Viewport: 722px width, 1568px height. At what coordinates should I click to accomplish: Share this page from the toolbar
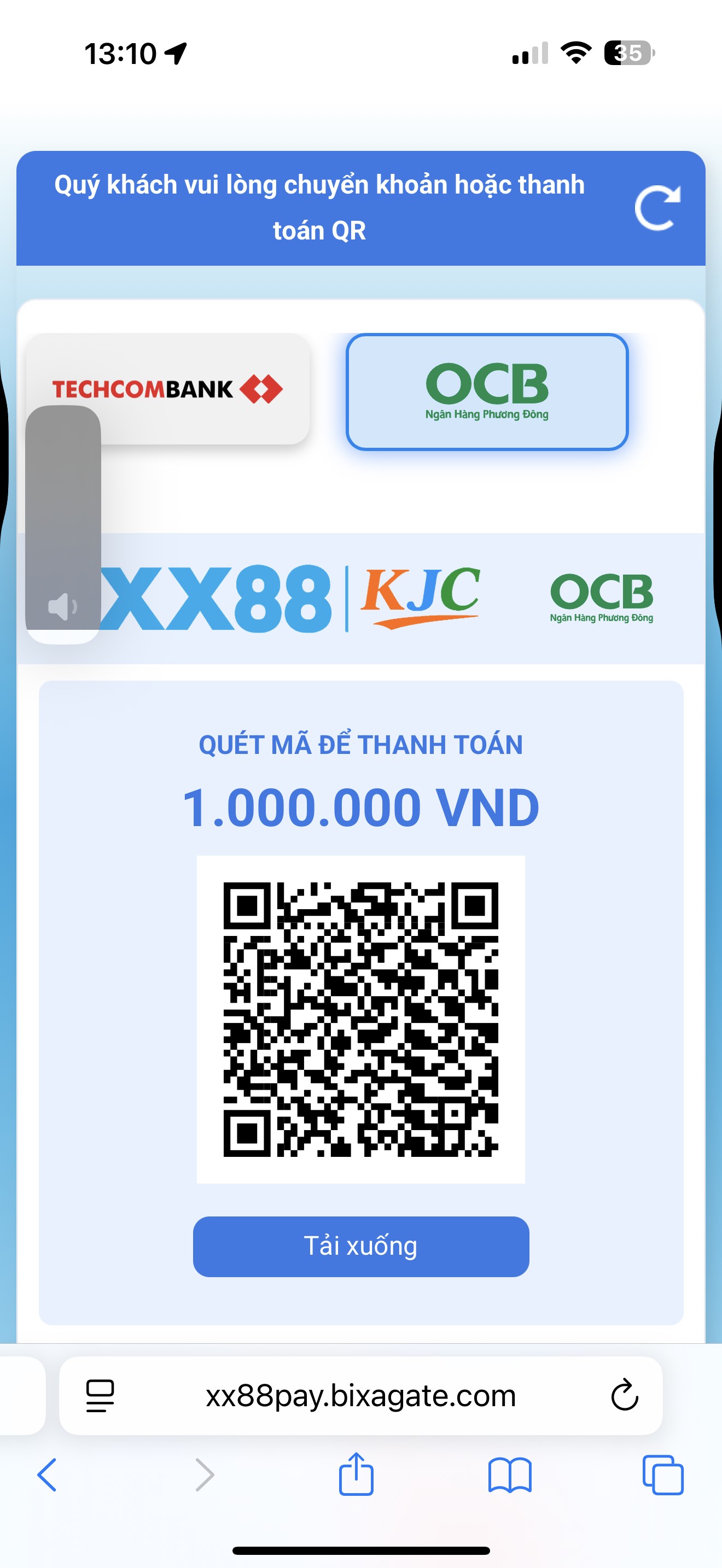[356, 1473]
